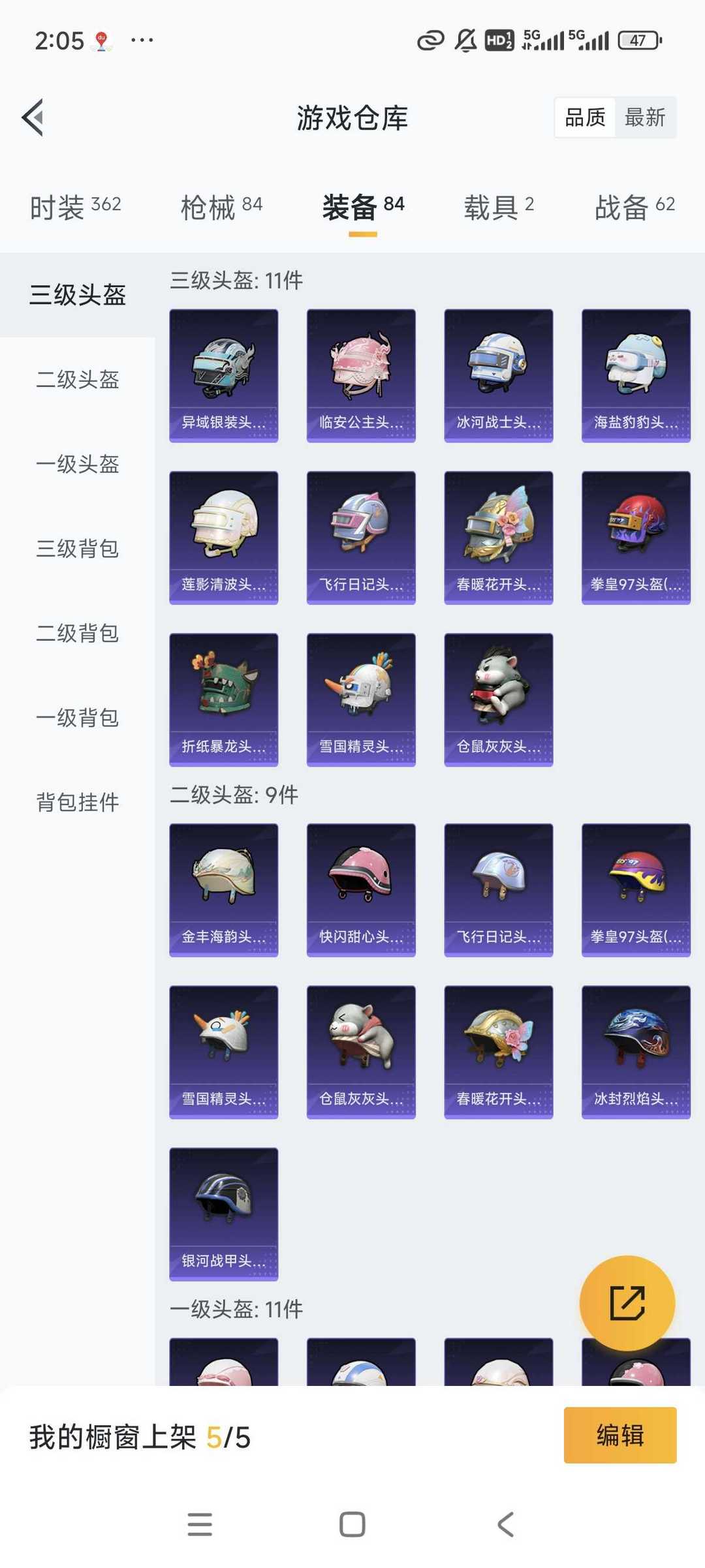Jump to 三级背包 category
Viewport: 705px width, 1568px height.
pos(78,548)
